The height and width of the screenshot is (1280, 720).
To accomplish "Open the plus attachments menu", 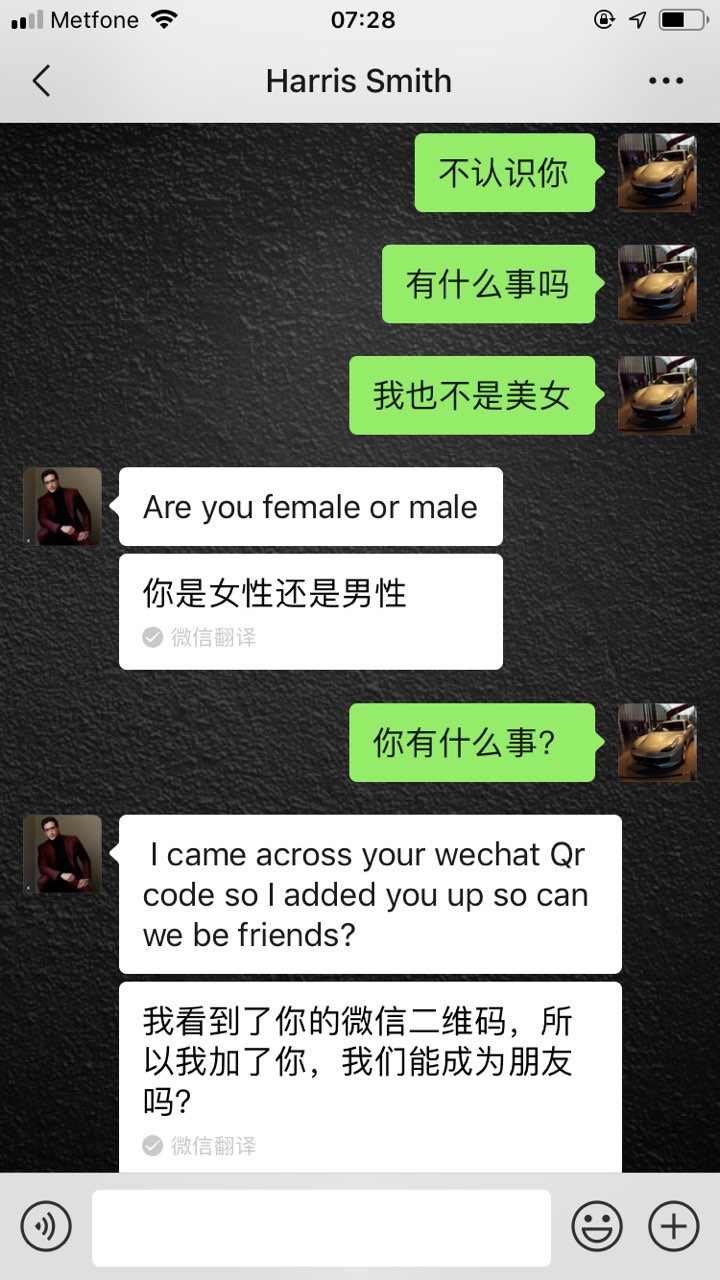I will point(673,1226).
